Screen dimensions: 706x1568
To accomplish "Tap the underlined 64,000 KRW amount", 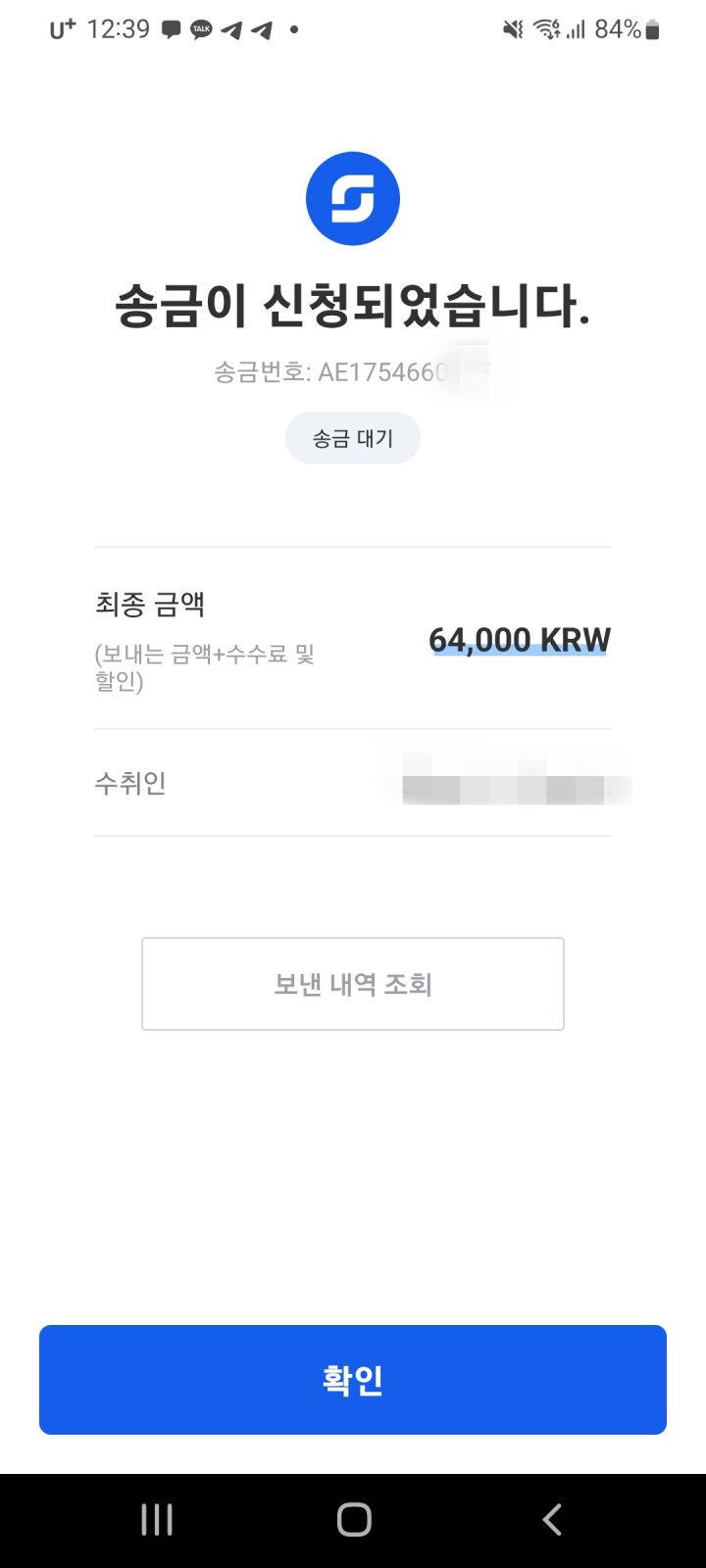I will [x=520, y=639].
